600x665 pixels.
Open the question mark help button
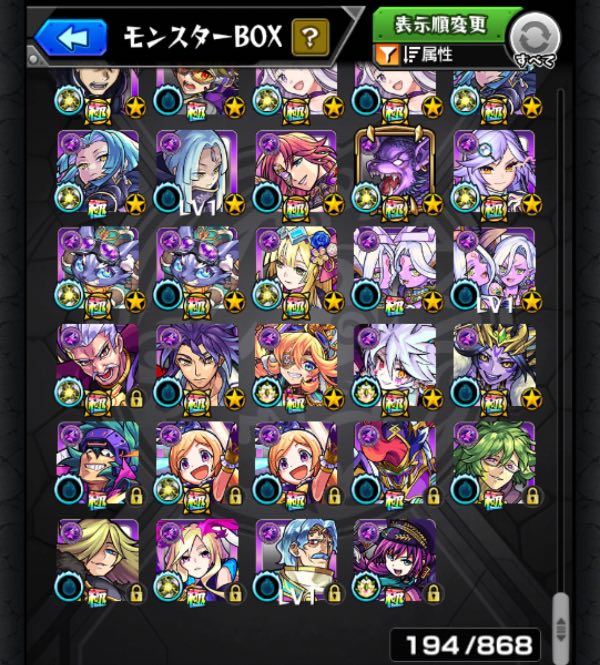pyautogui.click(x=310, y=38)
